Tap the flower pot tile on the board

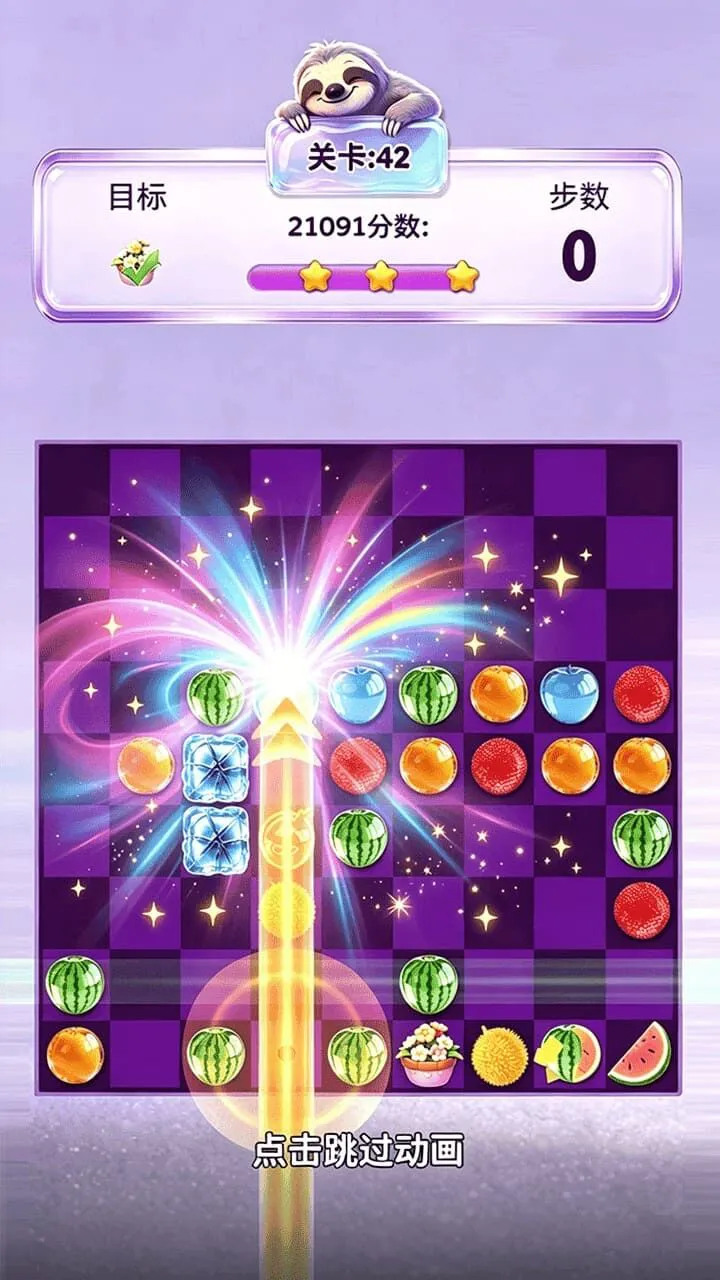(429, 1054)
